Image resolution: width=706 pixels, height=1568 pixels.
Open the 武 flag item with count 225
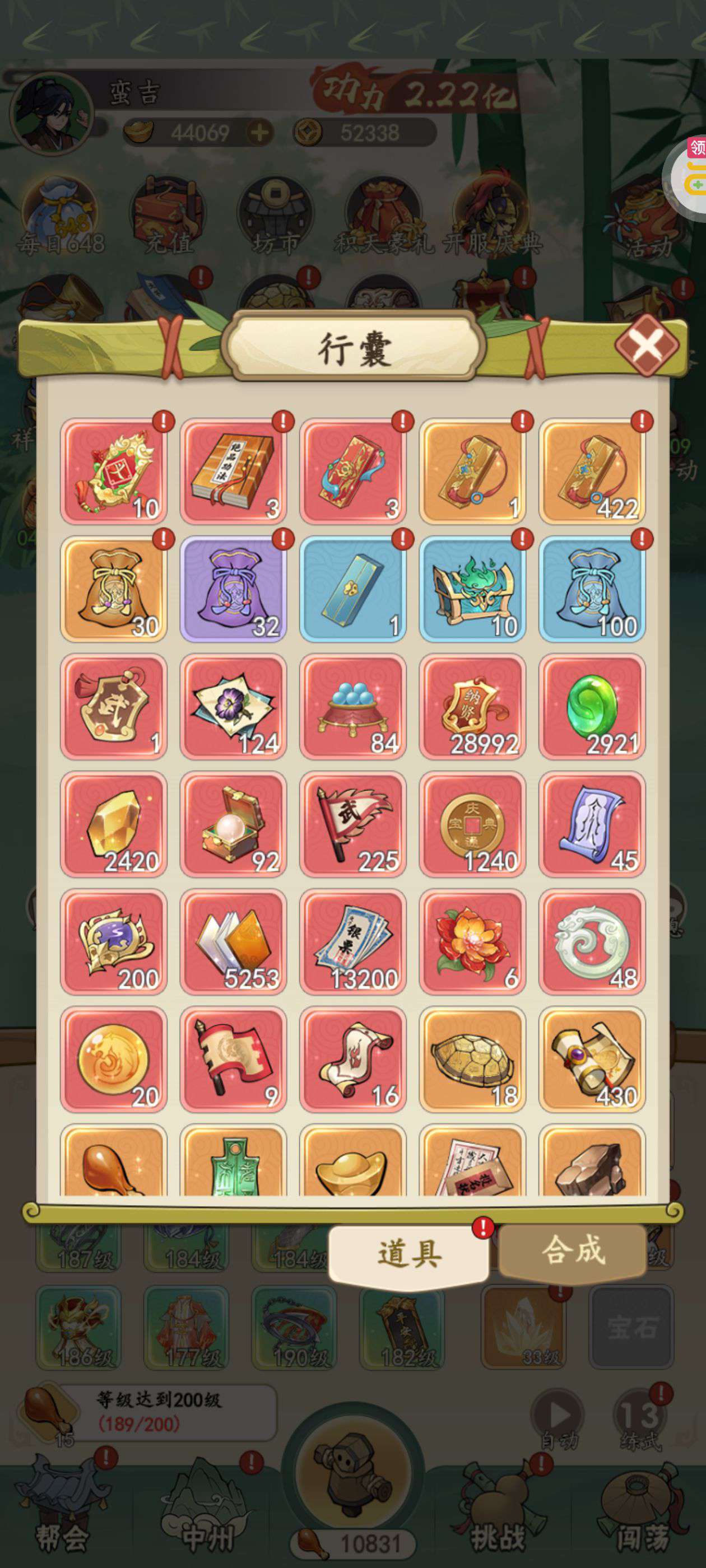click(352, 824)
